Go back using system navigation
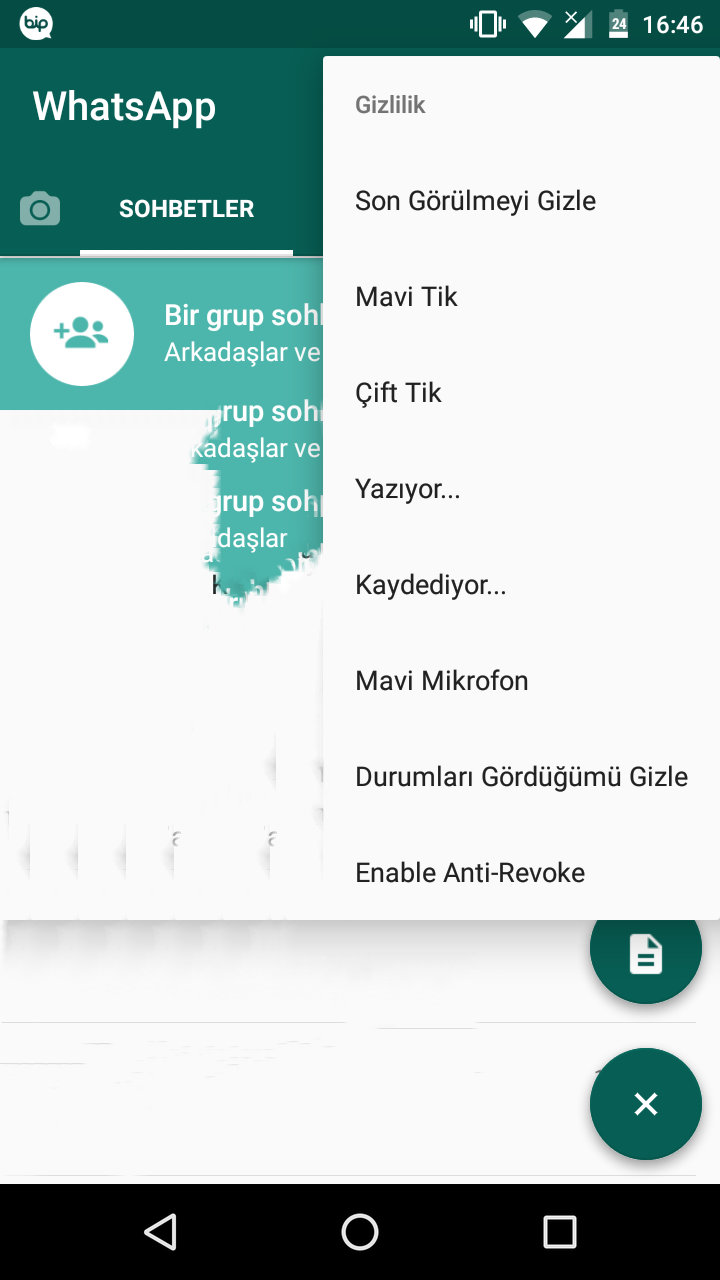Screen dimensions: 720x1280 (160, 1232)
